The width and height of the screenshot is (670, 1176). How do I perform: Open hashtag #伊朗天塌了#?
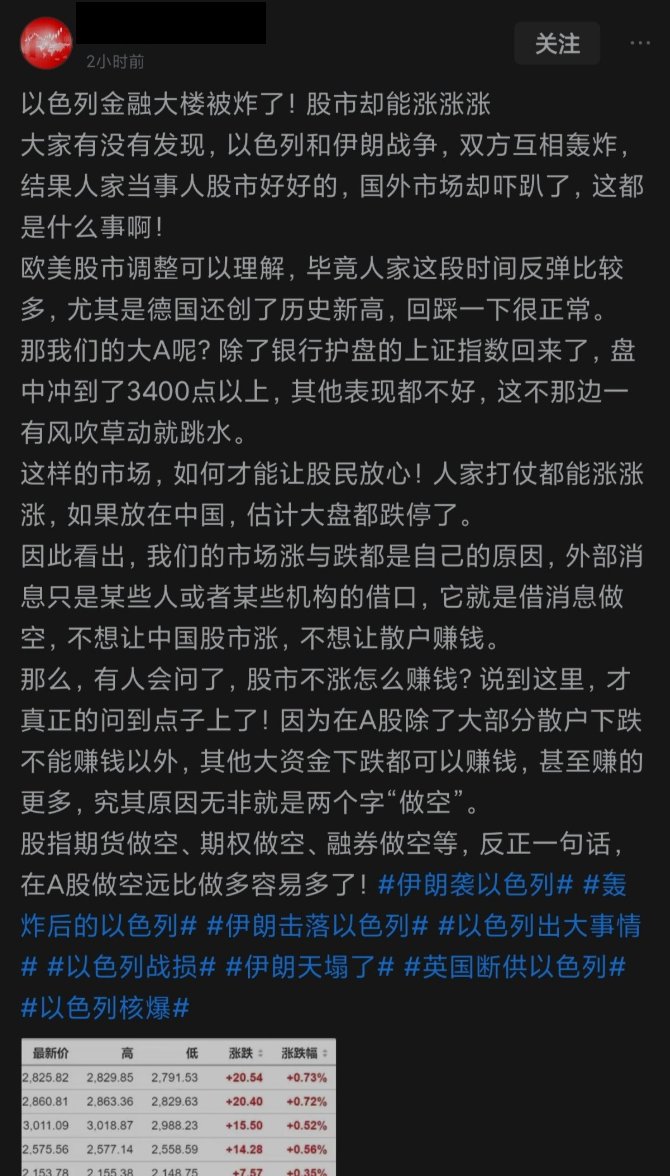pos(310,968)
